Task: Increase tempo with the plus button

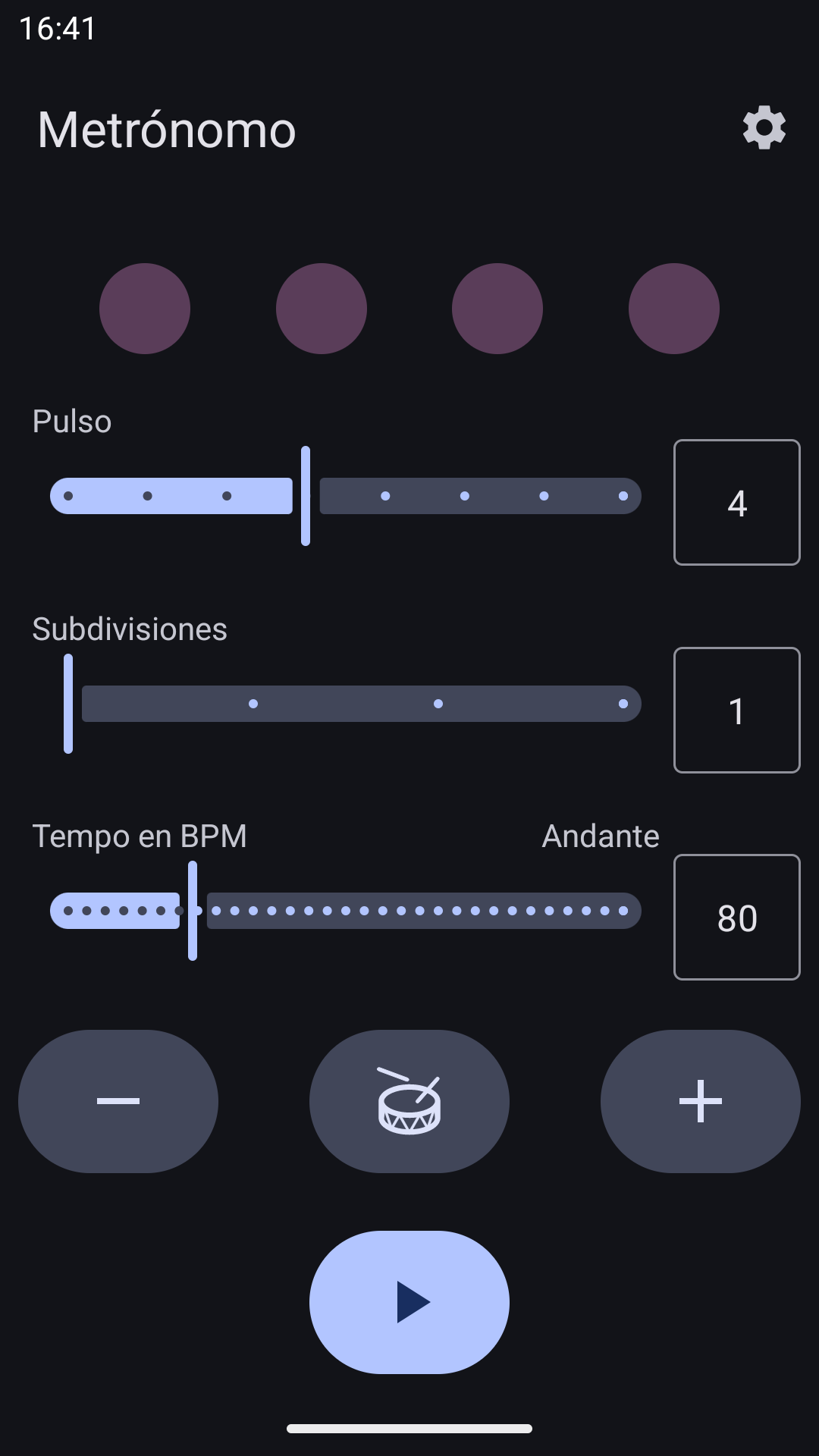Action: tap(700, 1101)
